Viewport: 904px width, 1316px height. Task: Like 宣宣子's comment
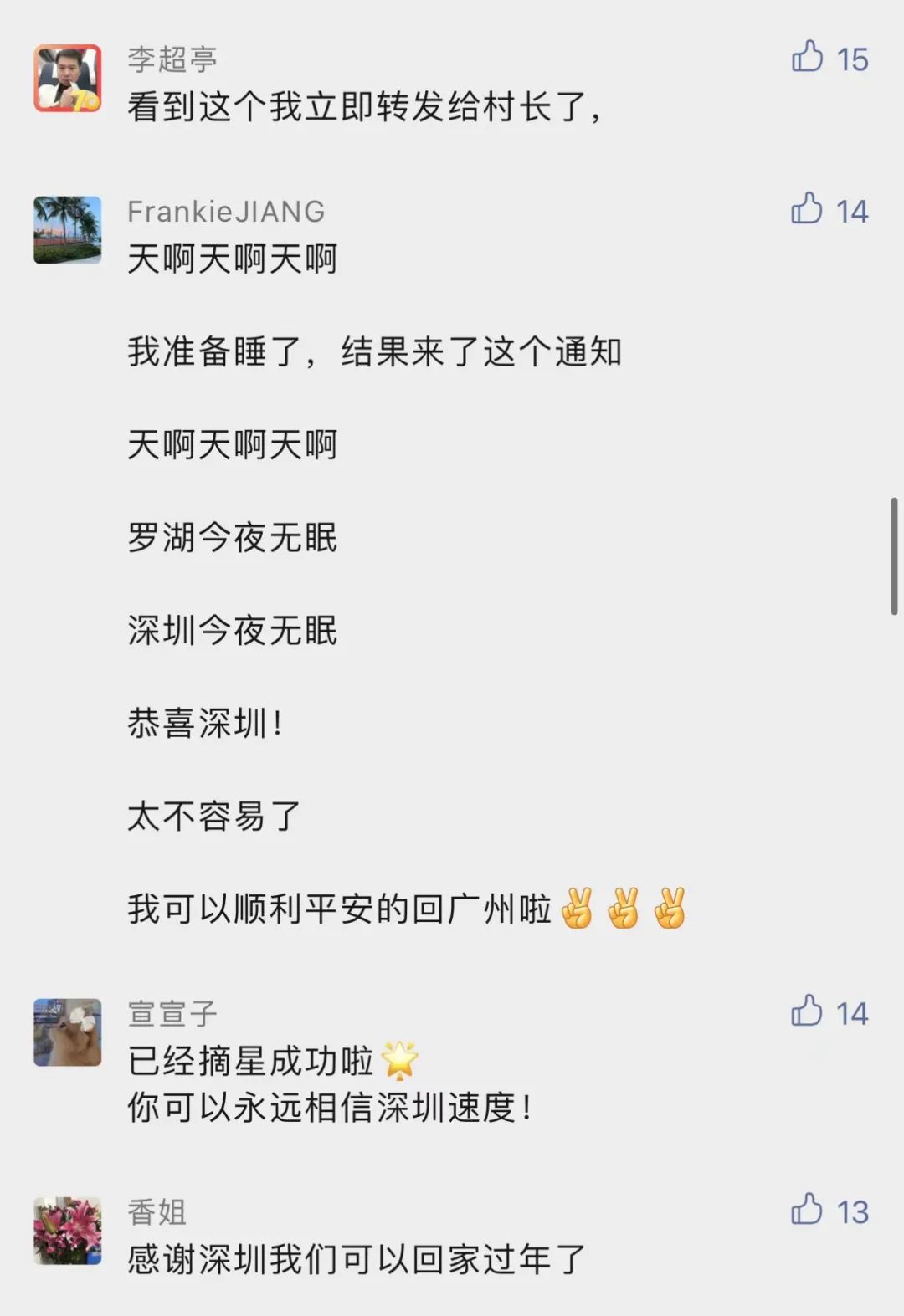click(808, 1011)
